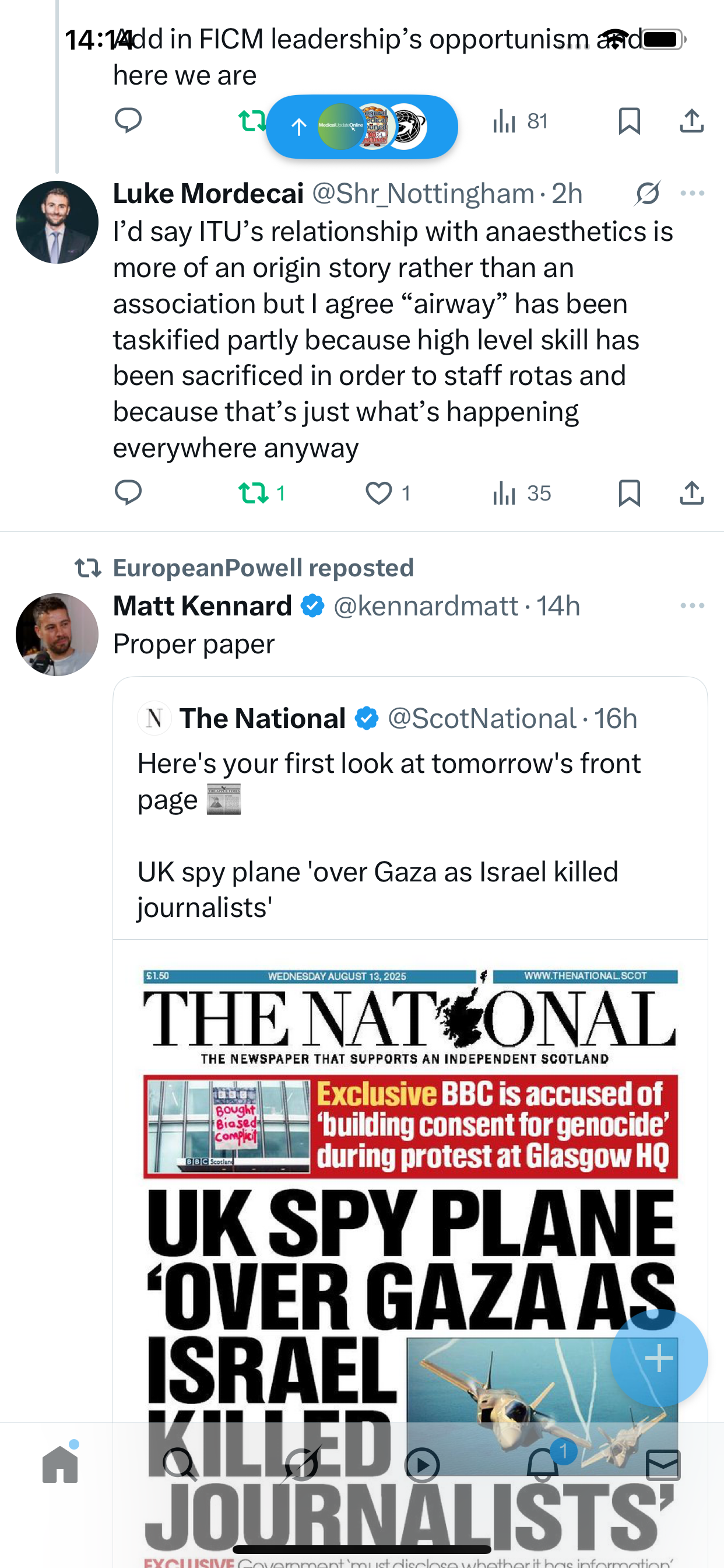This screenshot has height=1568, width=724.
Task: Open direct messages
Action: (663, 1465)
